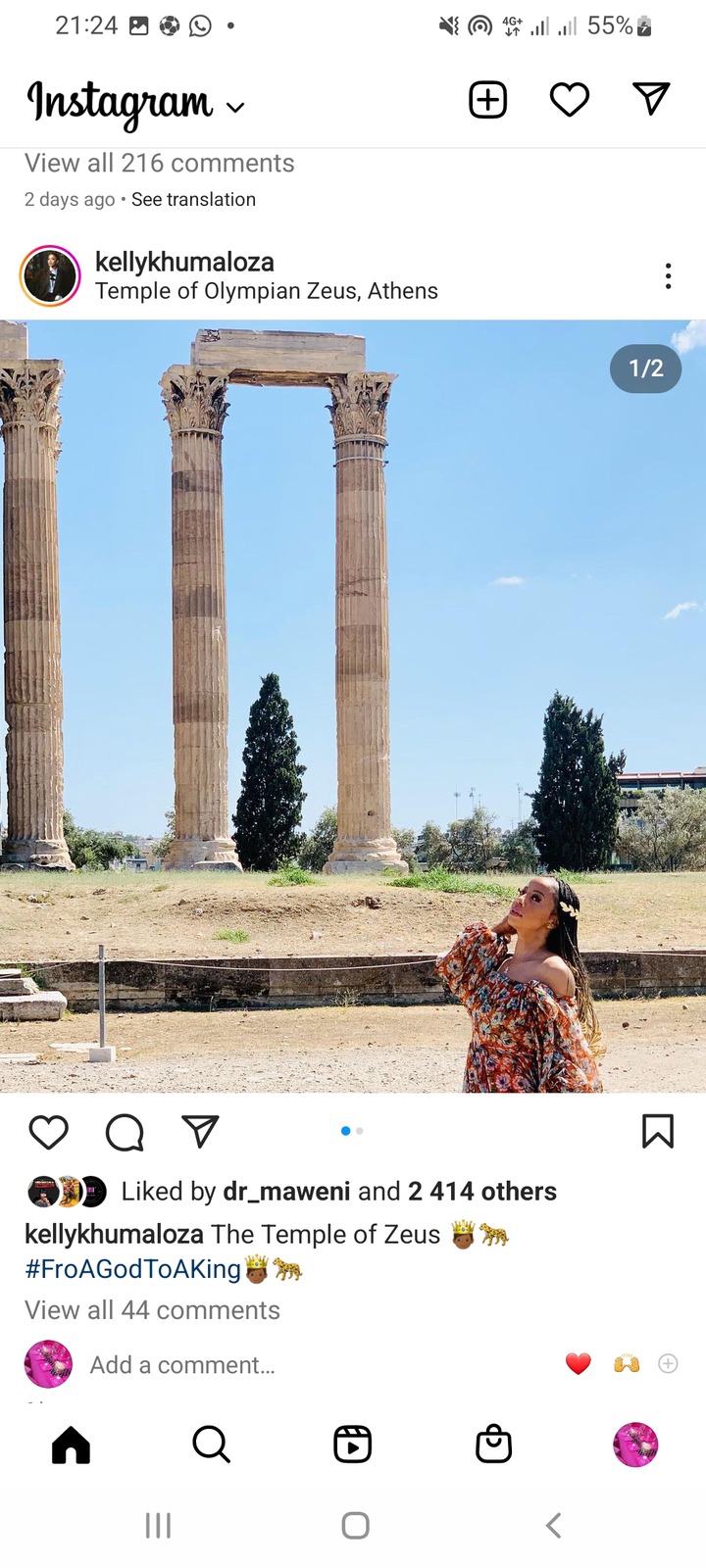Open Temple of Olympian Zeus, Athens location
Screen dimensions: 706x1568
pos(266,291)
